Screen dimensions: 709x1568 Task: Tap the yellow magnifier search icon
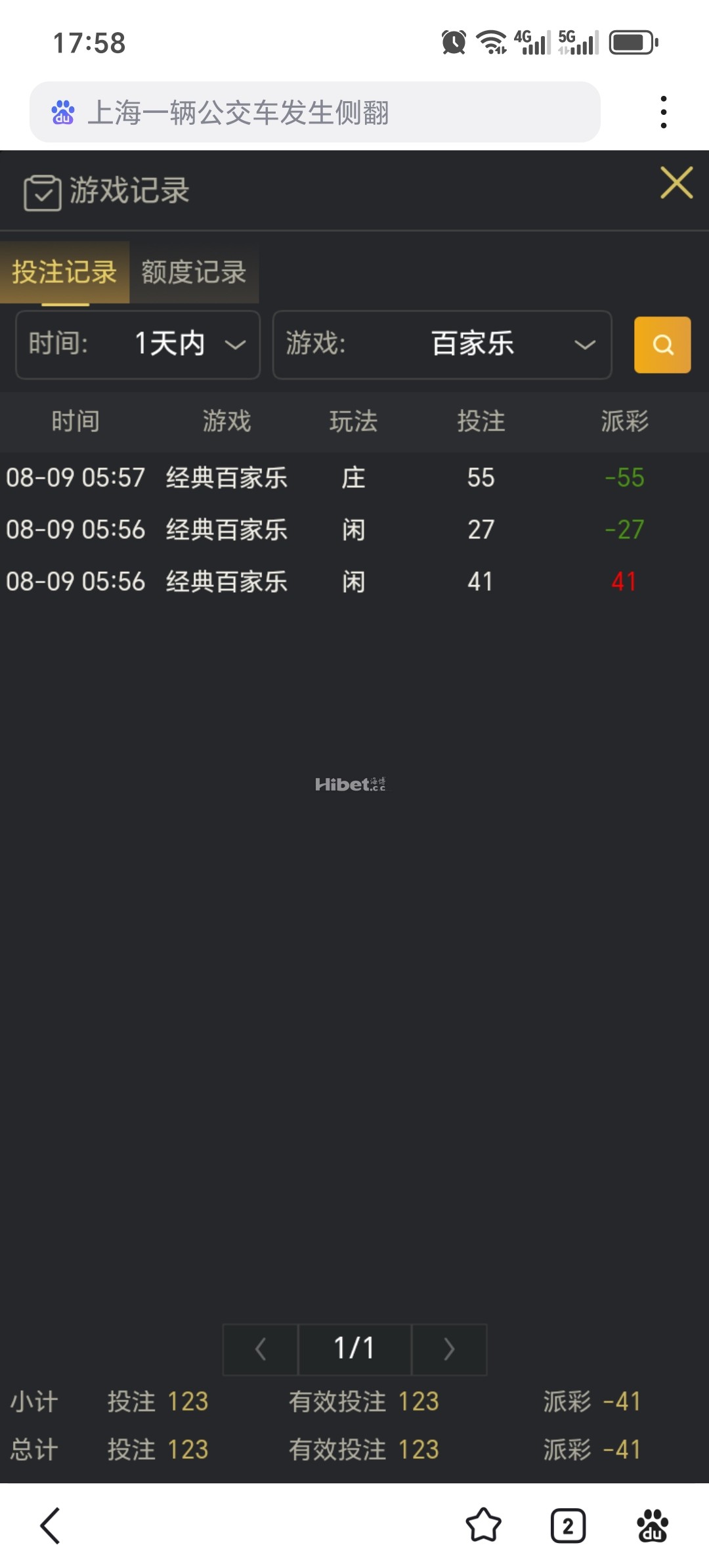[662, 344]
